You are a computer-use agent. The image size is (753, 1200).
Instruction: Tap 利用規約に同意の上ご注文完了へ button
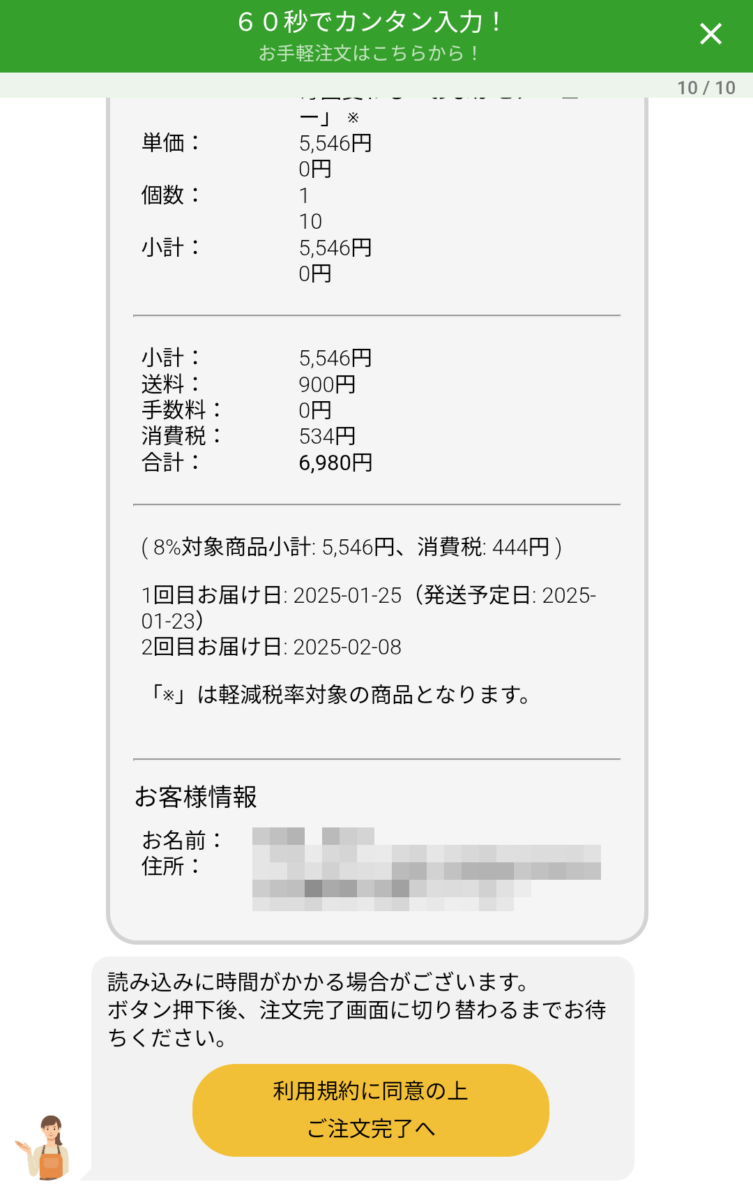[x=370, y=1110]
